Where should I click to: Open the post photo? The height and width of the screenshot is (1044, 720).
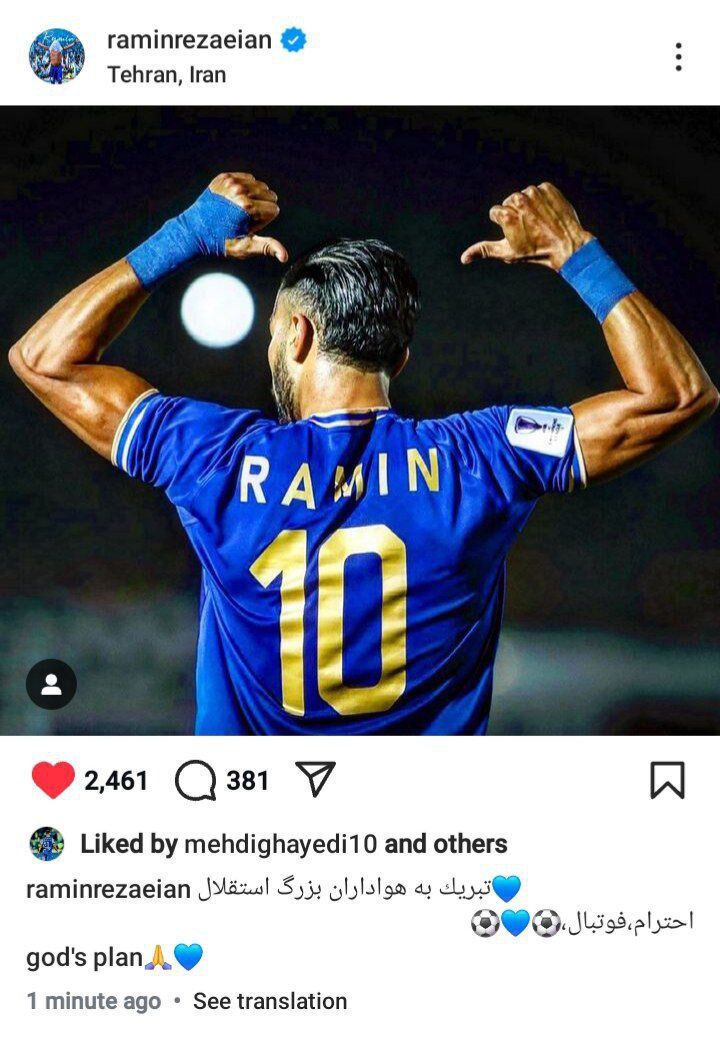click(x=360, y=420)
